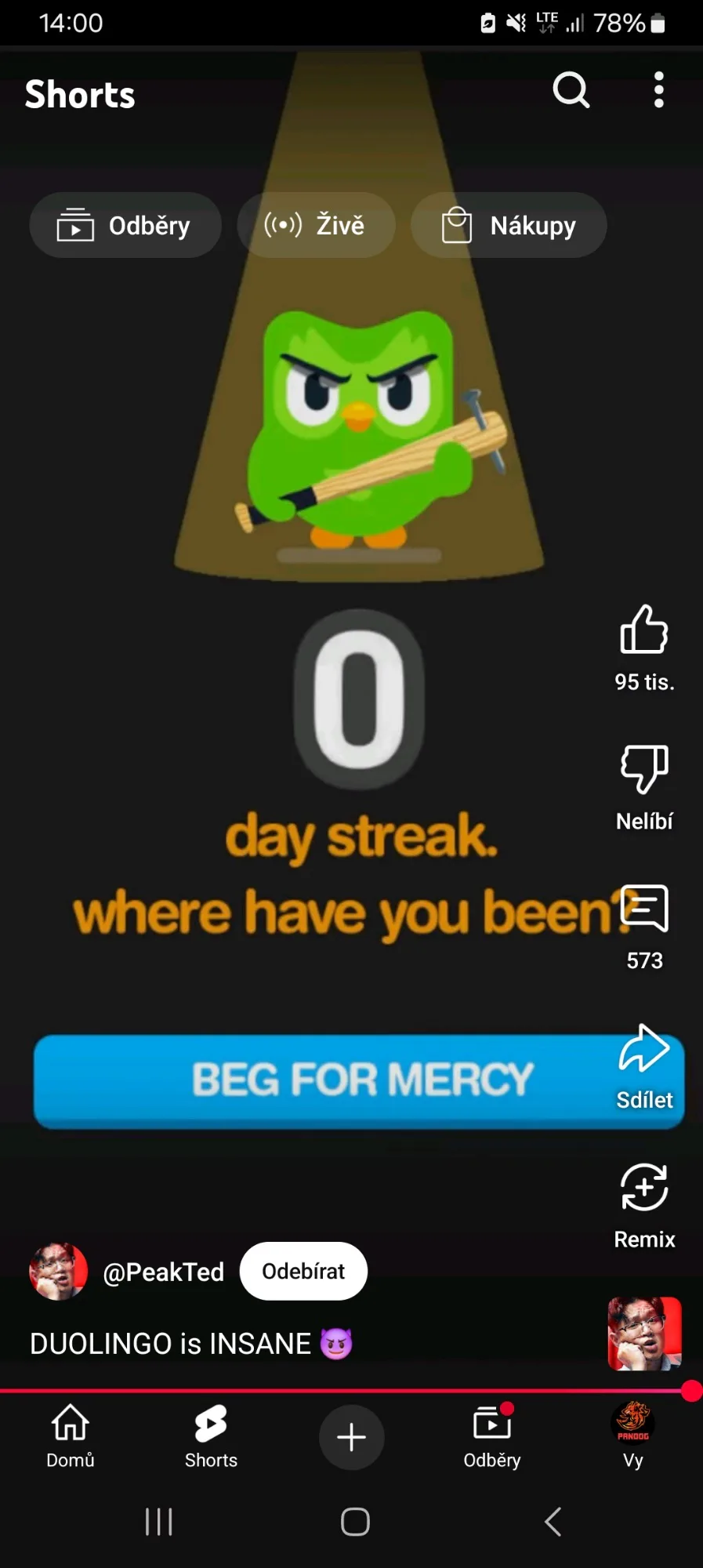Open Odběry in the bottom navigation
The width and height of the screenshot is (703, 1568).
click(492, 1436)
